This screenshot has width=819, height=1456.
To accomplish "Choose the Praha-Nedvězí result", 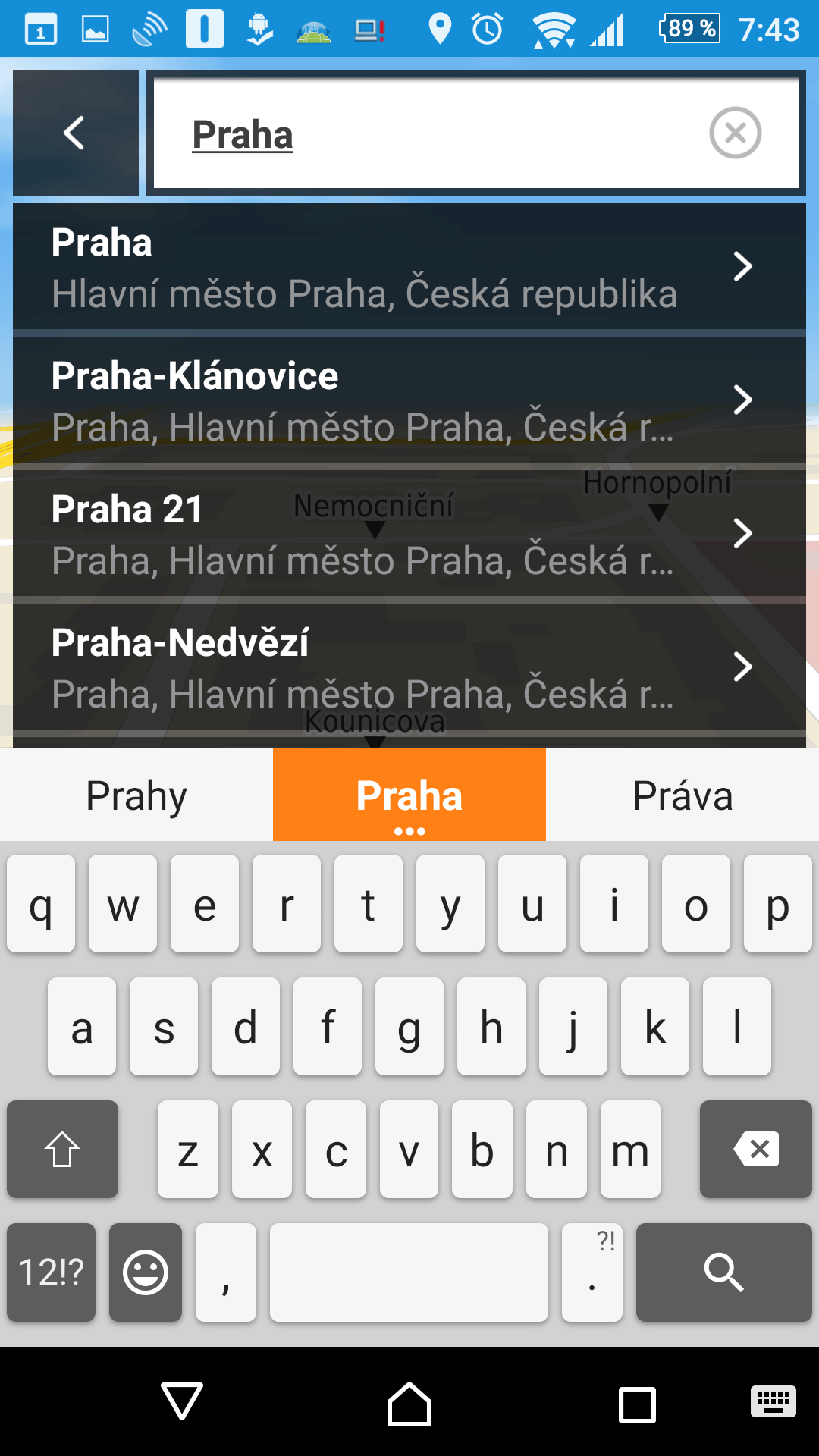I will [x=409, y=667].
